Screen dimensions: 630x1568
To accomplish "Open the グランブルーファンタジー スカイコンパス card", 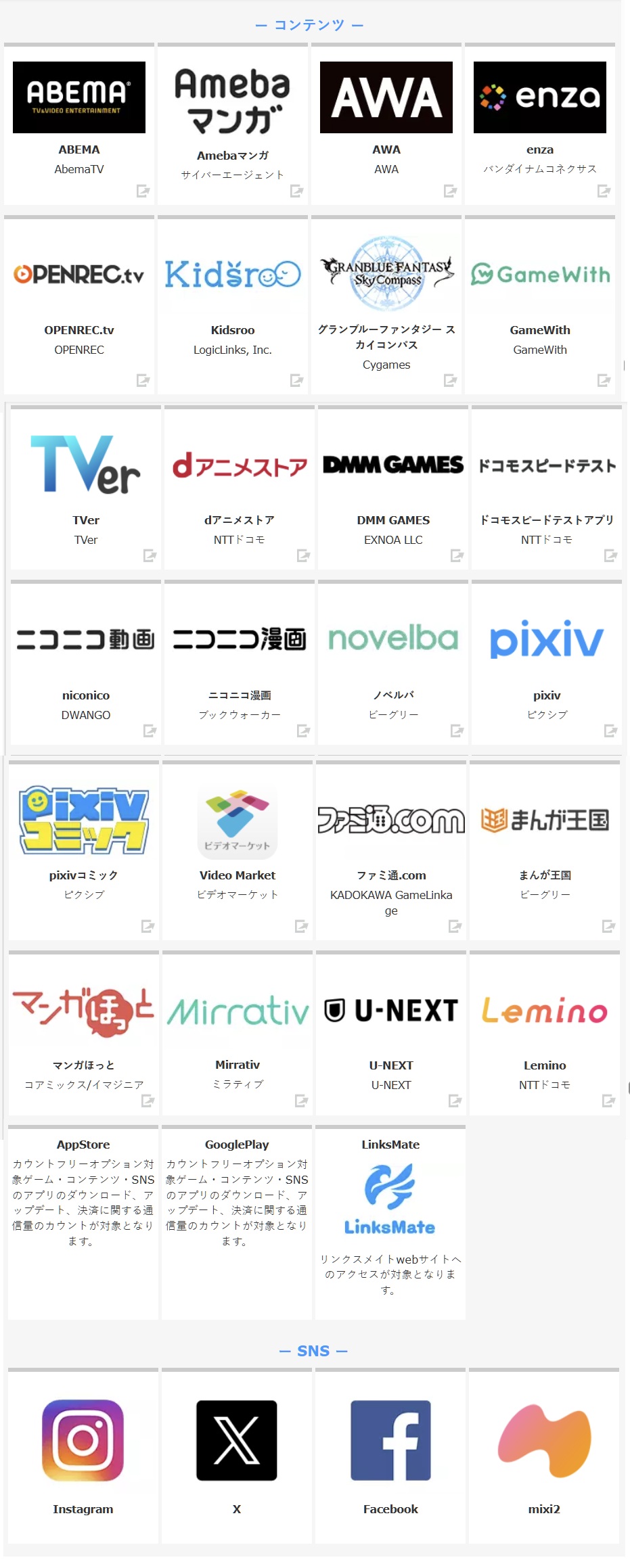I will [386, 304].
